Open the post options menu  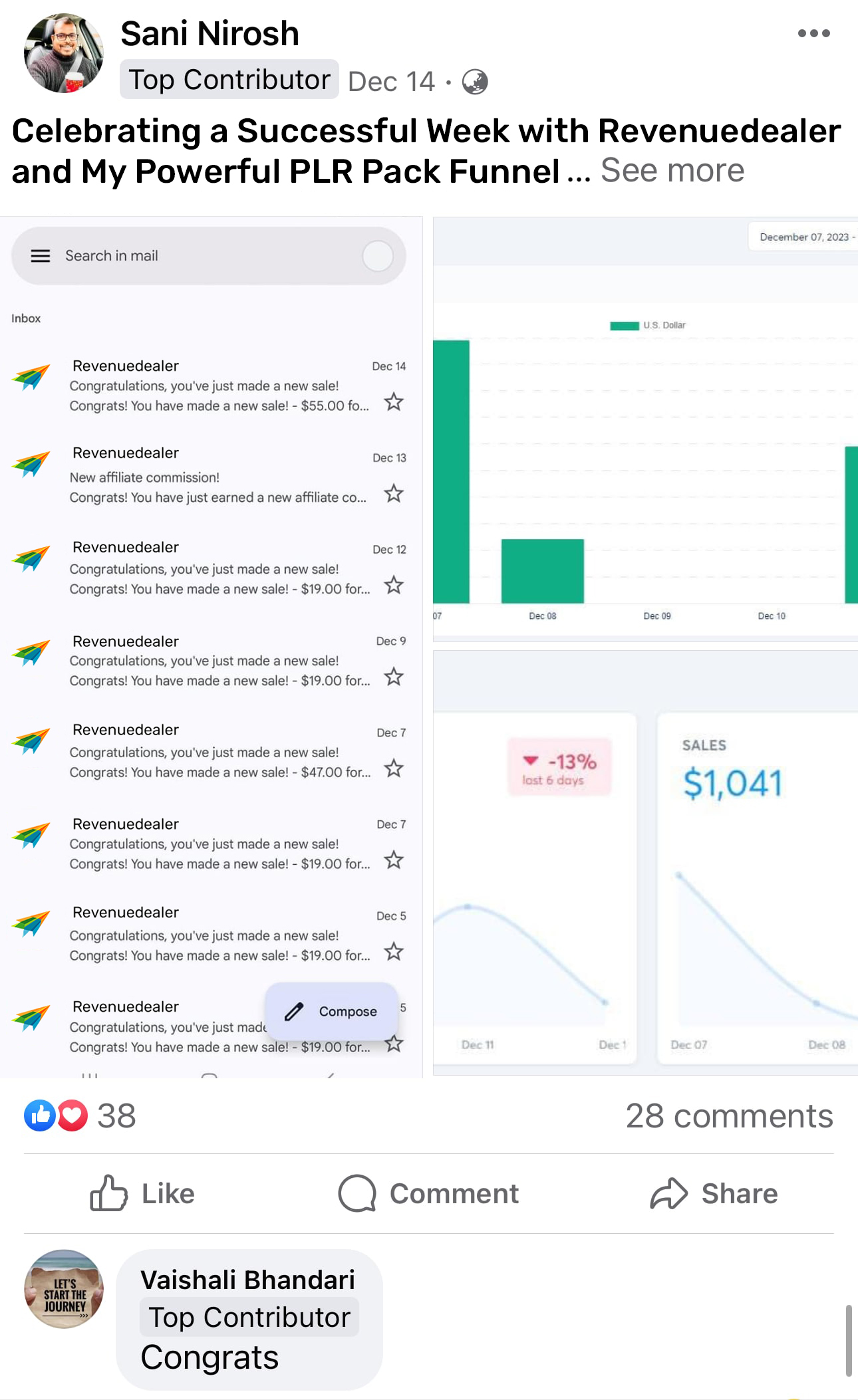(813, 33)
